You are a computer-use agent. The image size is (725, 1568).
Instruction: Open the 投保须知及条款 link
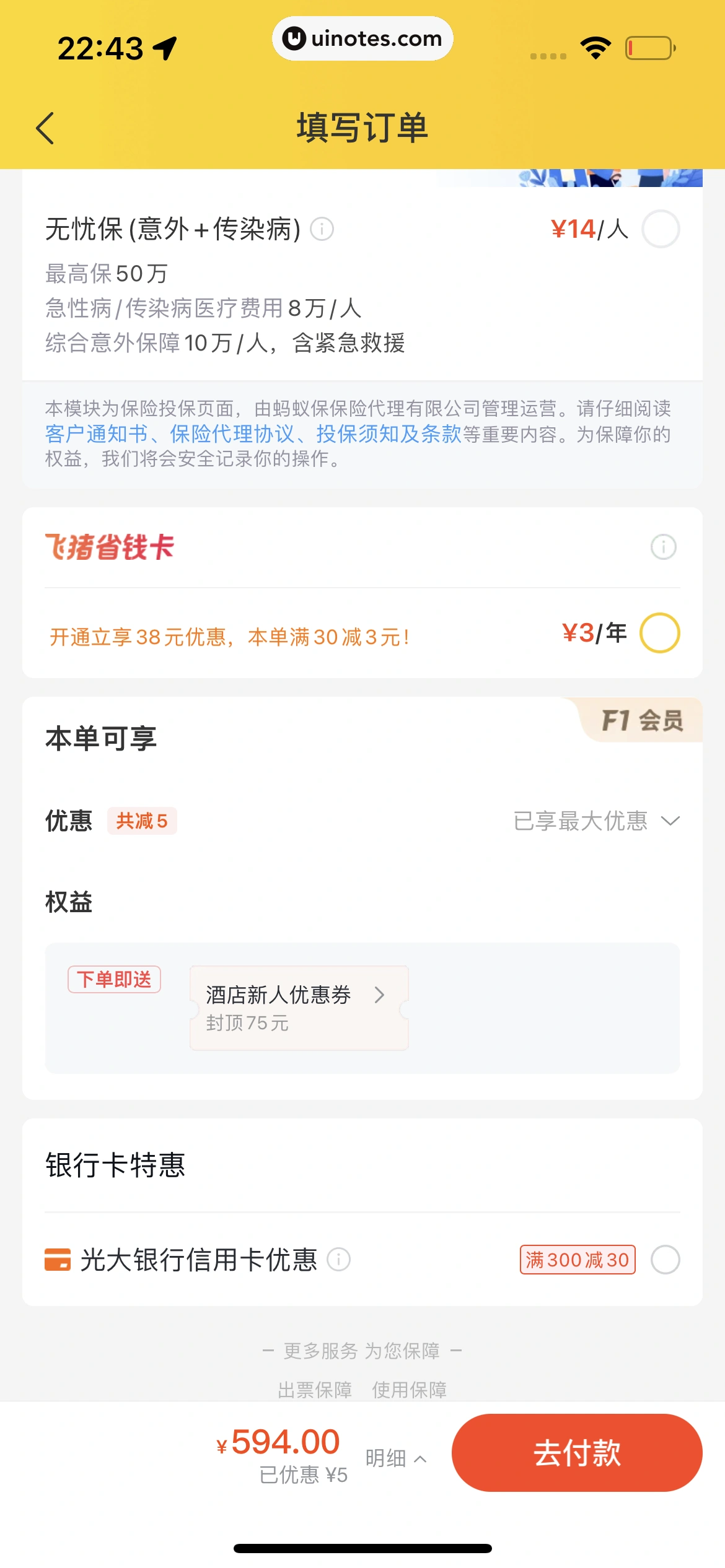[389, 434]
